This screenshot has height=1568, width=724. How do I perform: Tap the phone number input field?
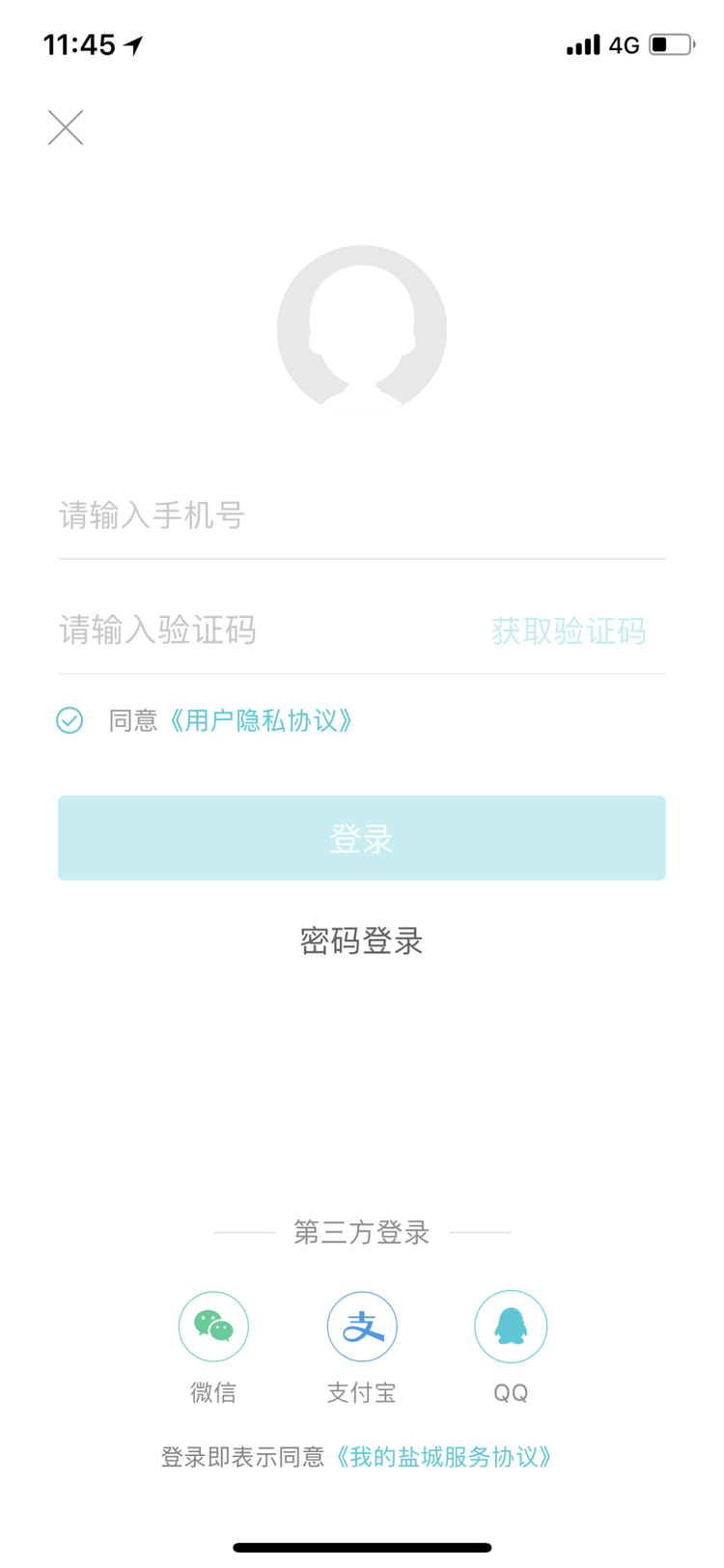click(362, 516)
